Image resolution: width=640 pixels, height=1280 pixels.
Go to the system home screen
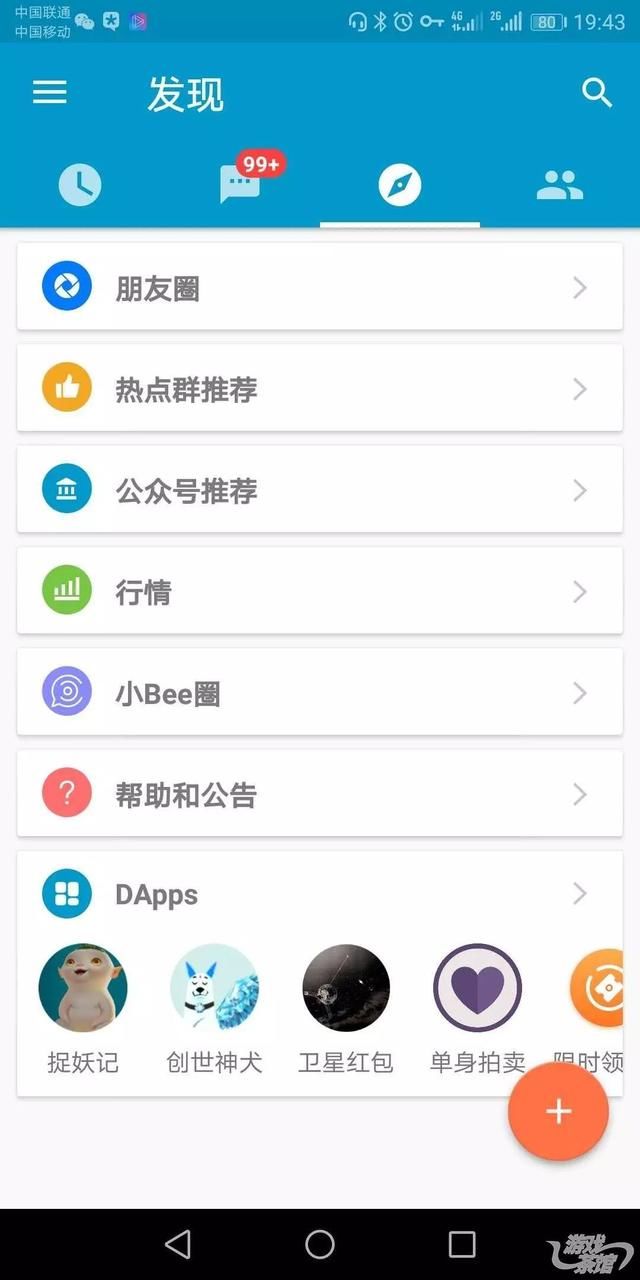(320, 1244)
